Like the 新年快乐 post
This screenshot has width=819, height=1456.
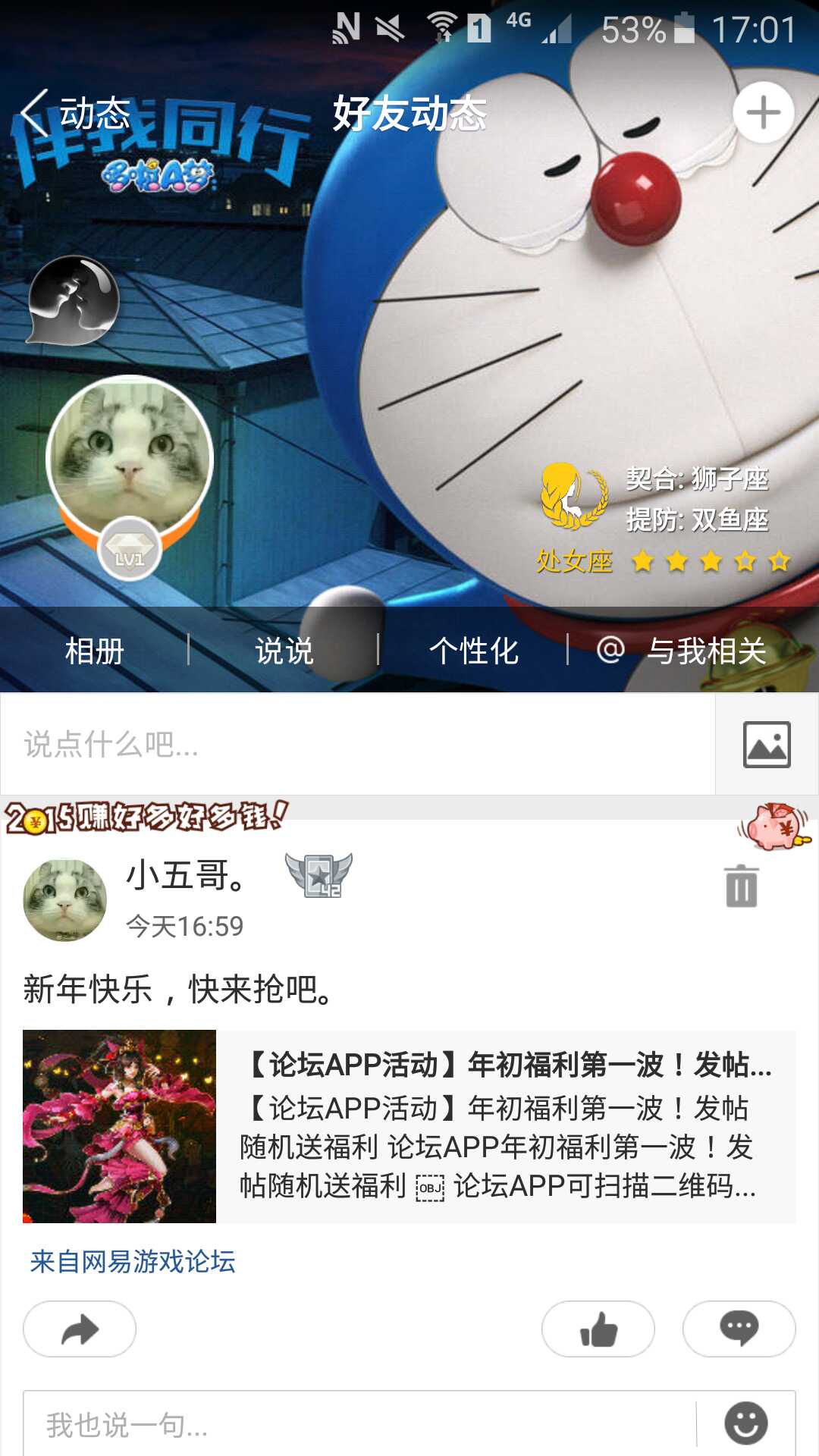point(598,1329)
